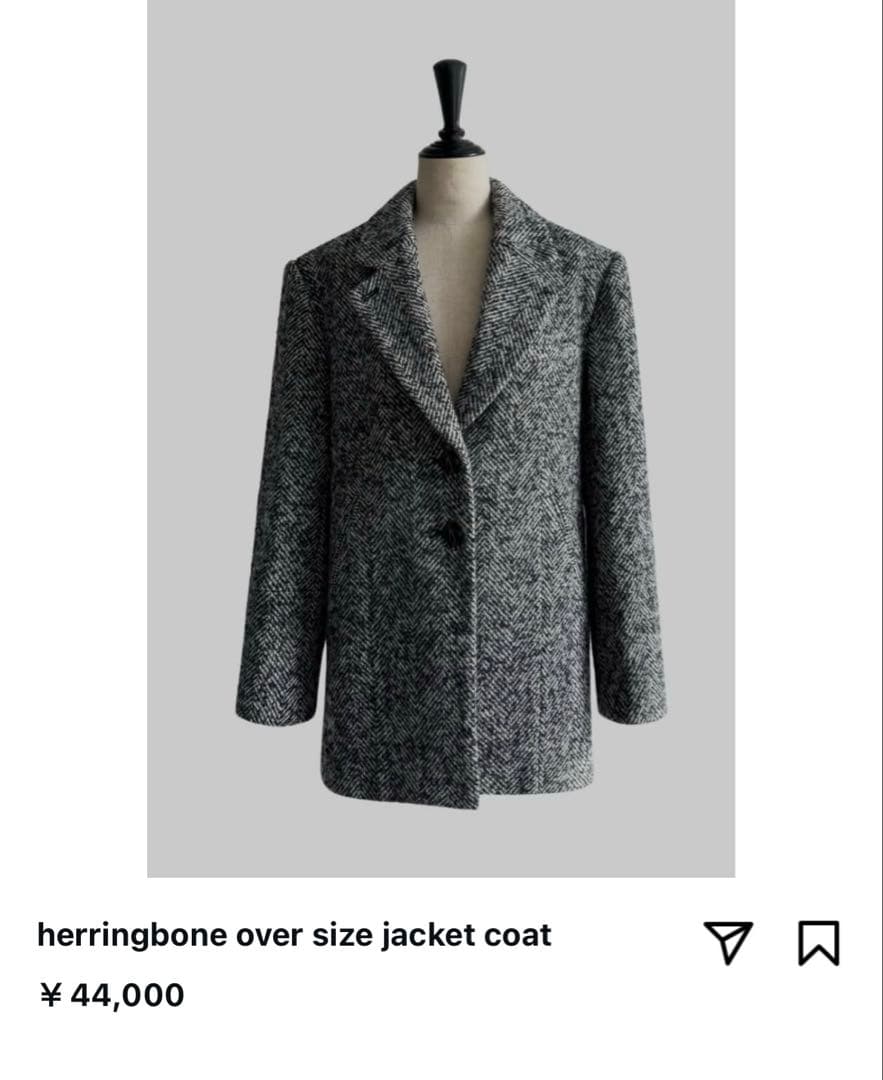
Task: Share the herringbone jacket coat
Action: click(727, 942)
